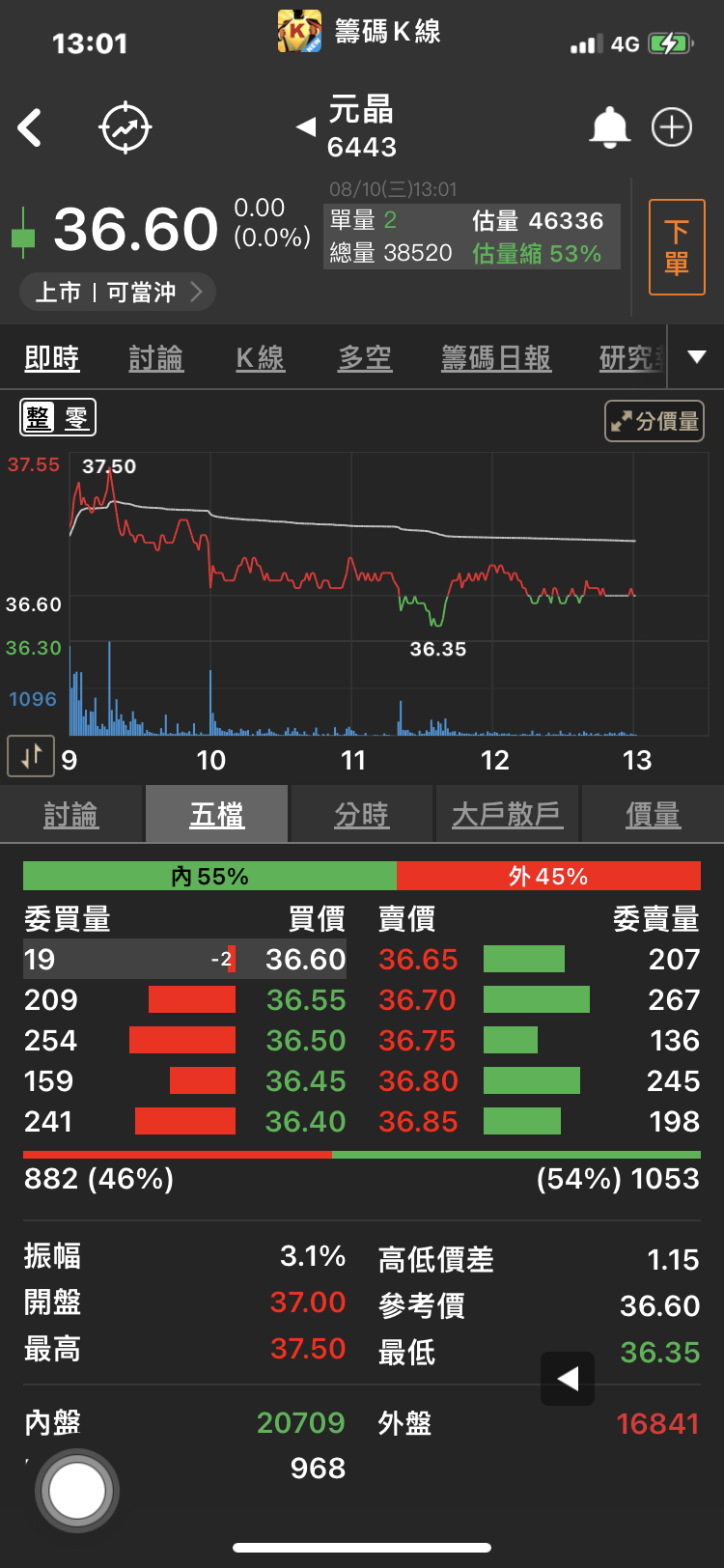This screenshot has height=1568, width=724.
Task: Go back using the top-left arrow
Action: coord(31,127)
